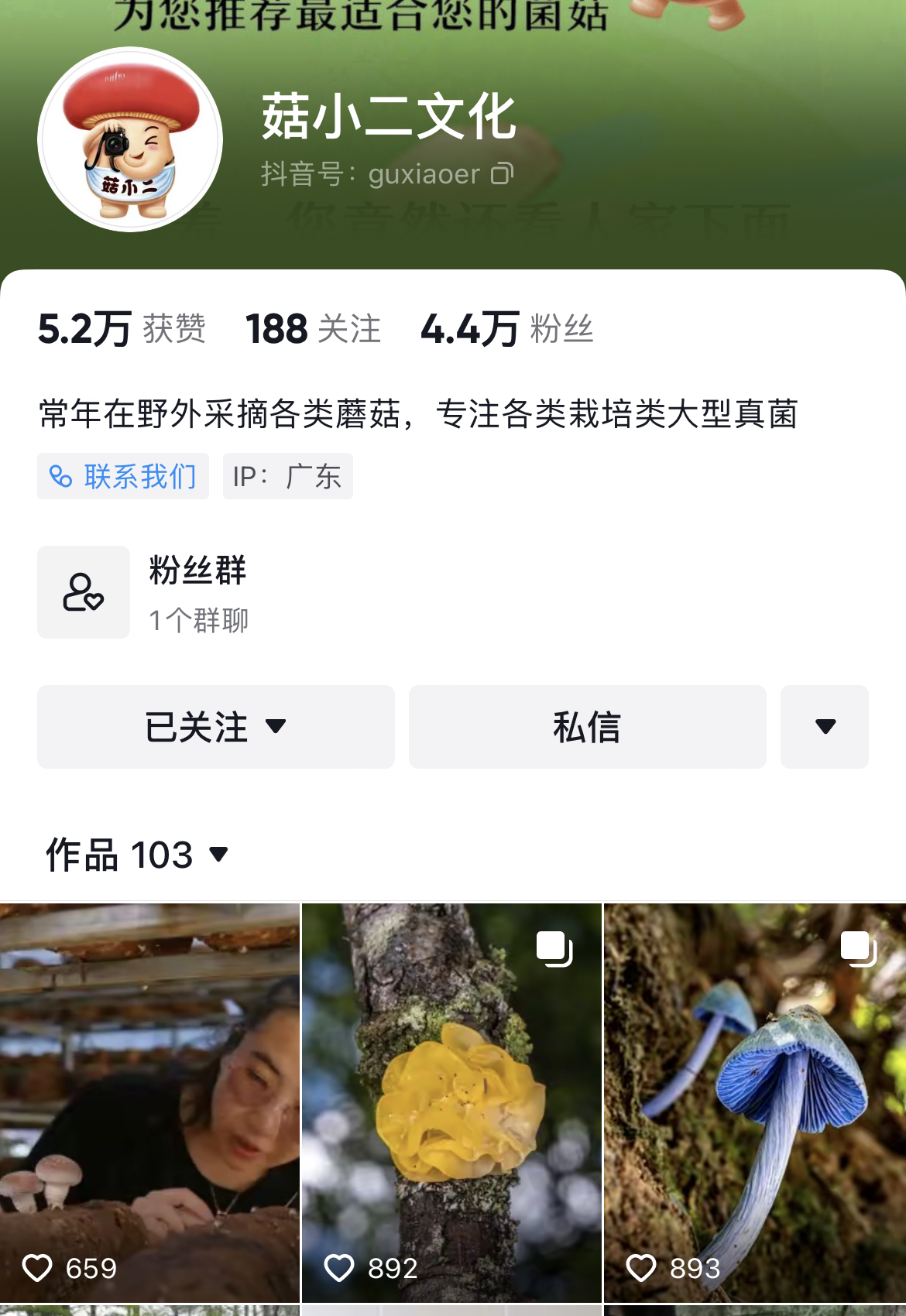
Task: Copy the Douyin ID guxiaoer
Action: point(502,173)
